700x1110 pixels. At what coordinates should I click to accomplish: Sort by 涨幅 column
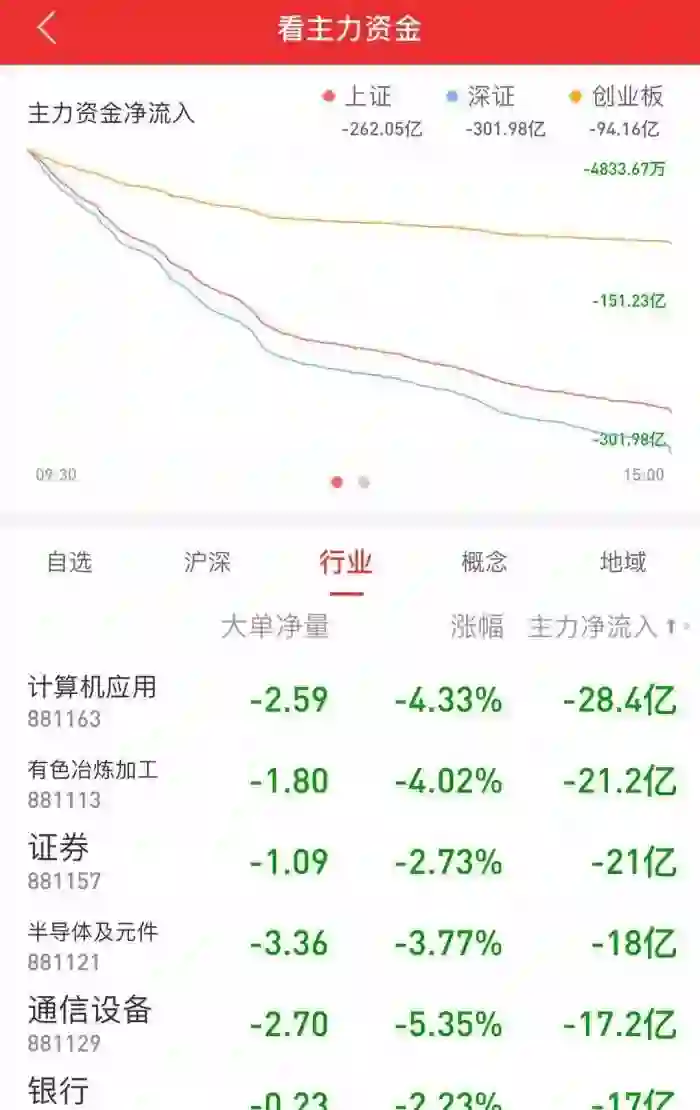click(477, 627)
